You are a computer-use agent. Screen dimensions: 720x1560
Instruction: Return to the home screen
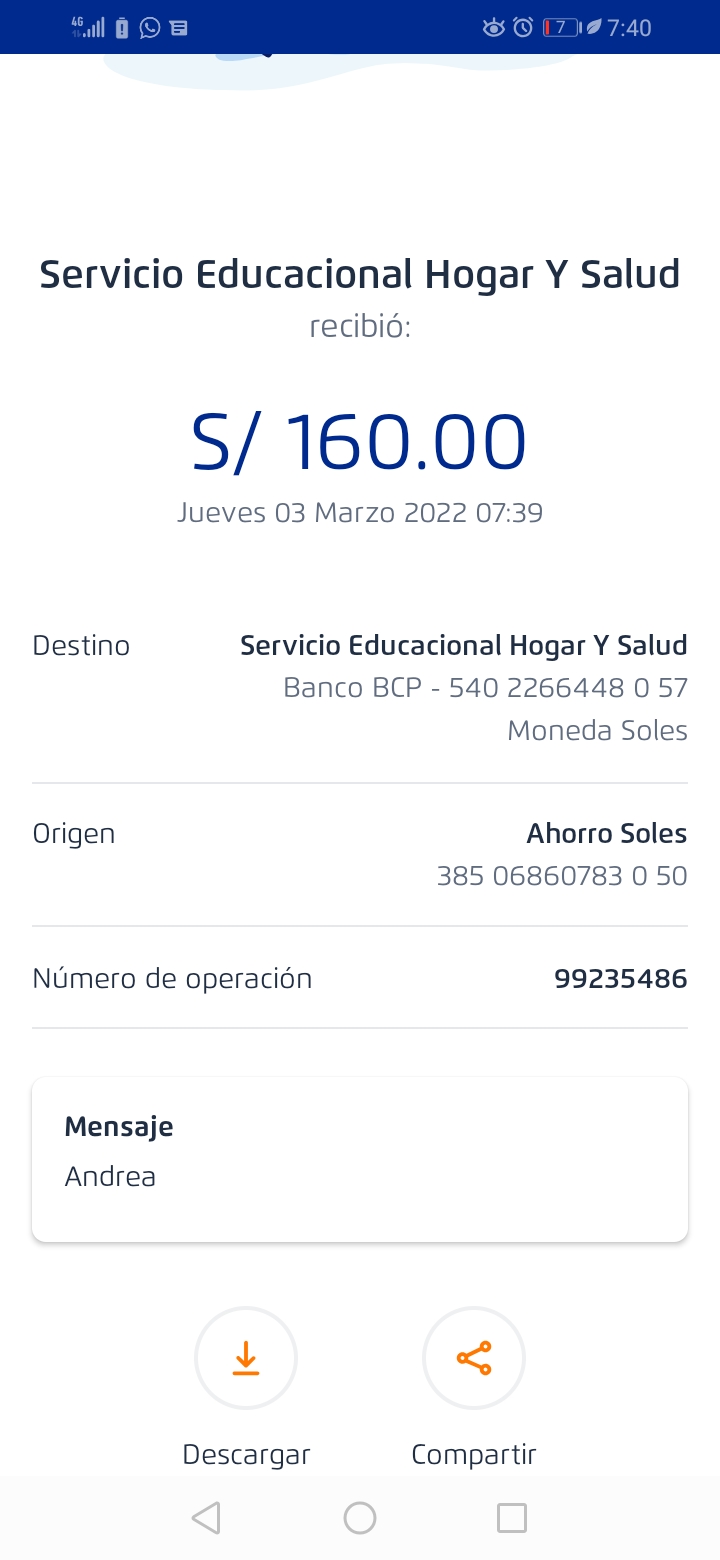point(360,1518)
